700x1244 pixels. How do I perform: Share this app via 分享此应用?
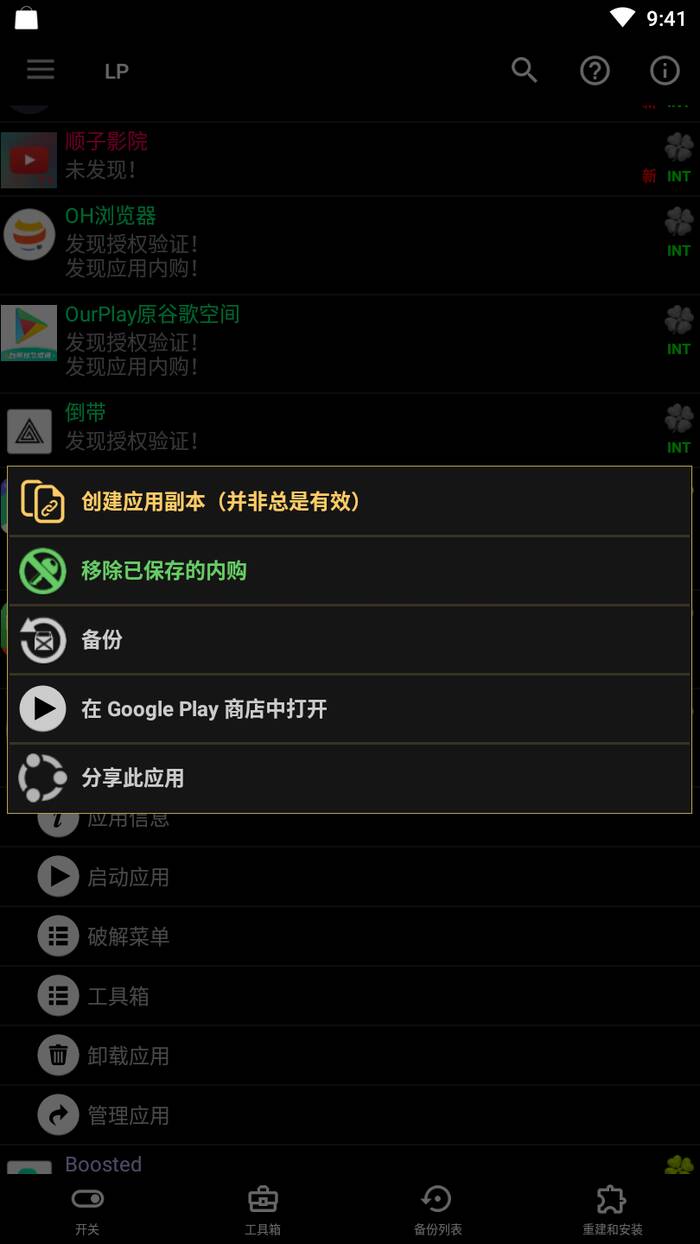349,778
